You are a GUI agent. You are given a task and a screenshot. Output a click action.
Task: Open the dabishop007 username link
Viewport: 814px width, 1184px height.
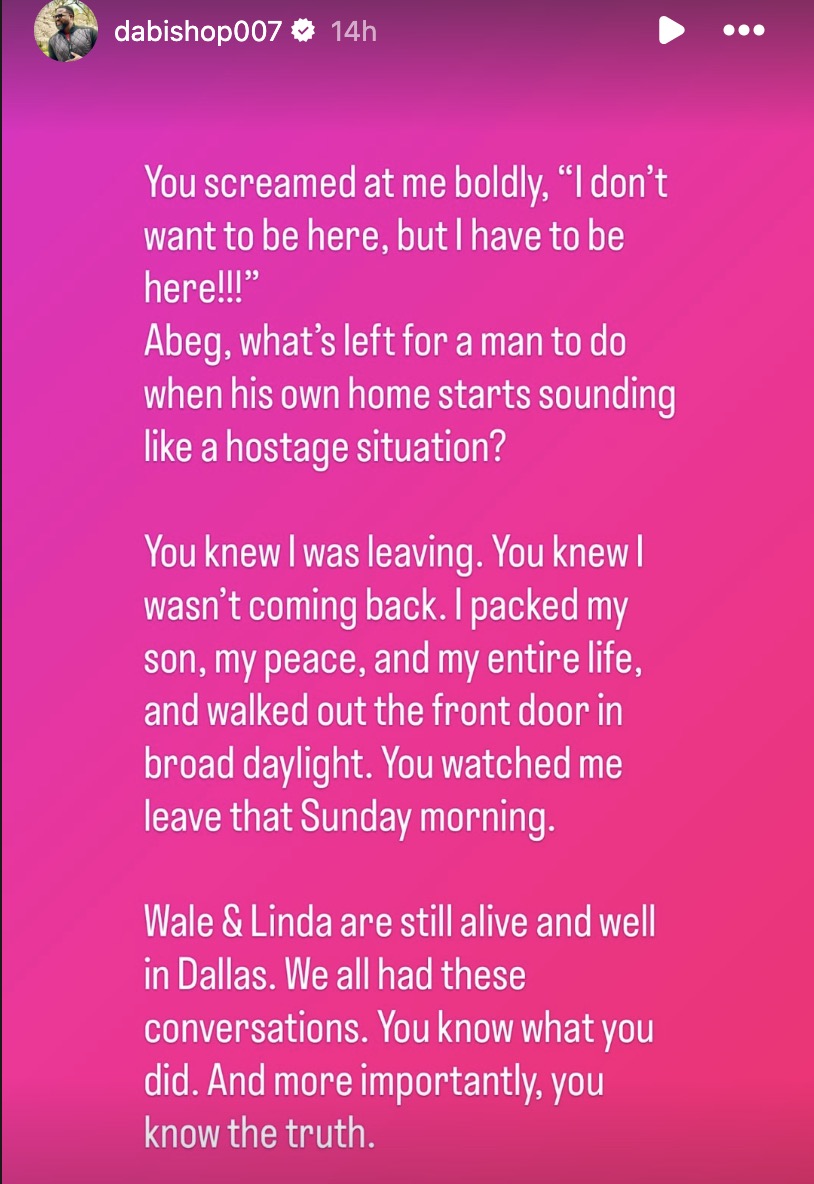pyautogui.click(x=198, y=32)
